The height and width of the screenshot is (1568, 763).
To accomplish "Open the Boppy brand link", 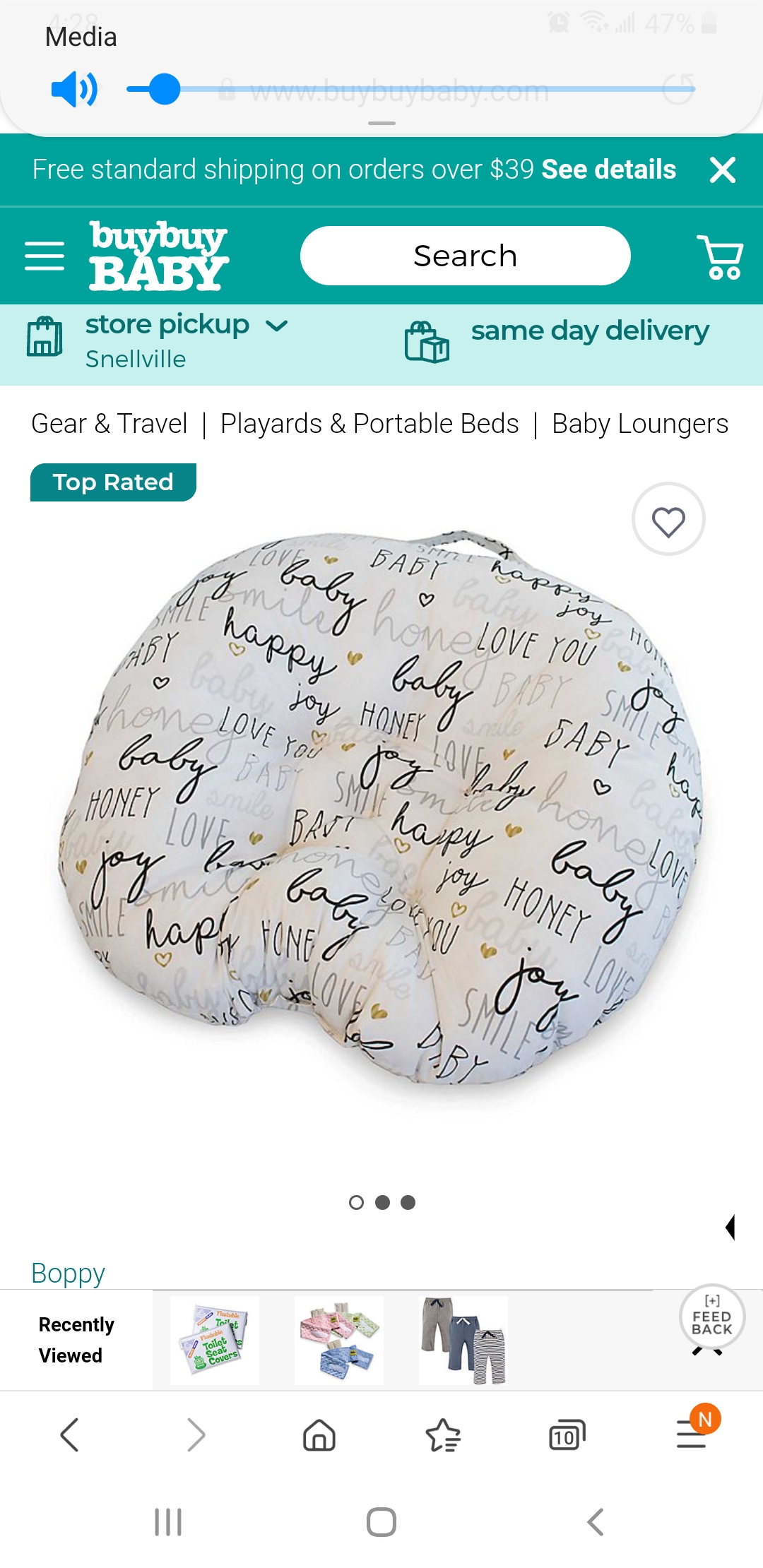I will [68, 1273].
